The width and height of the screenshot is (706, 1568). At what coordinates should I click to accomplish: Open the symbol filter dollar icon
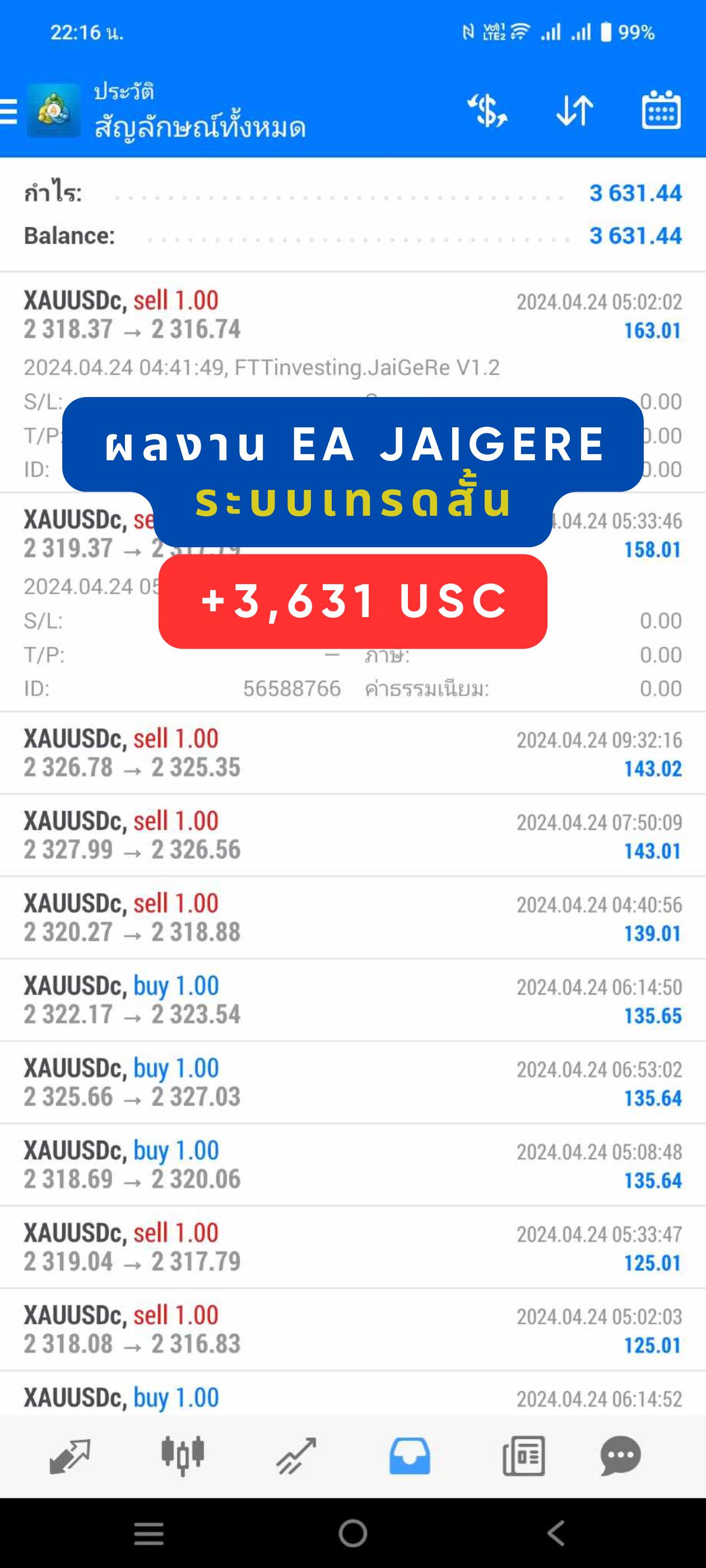click(487, 111)
